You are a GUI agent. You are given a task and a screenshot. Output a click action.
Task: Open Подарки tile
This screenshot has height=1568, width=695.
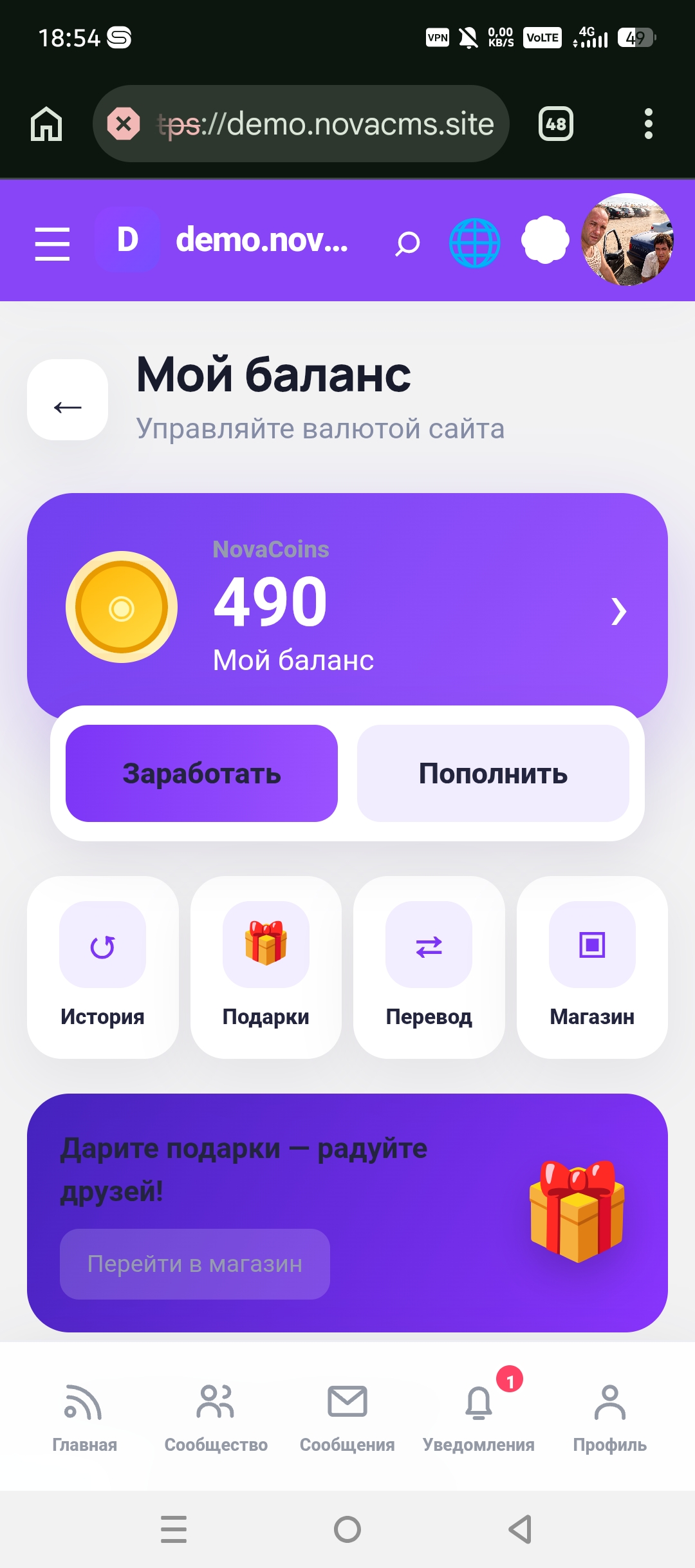tap(266, 967)
